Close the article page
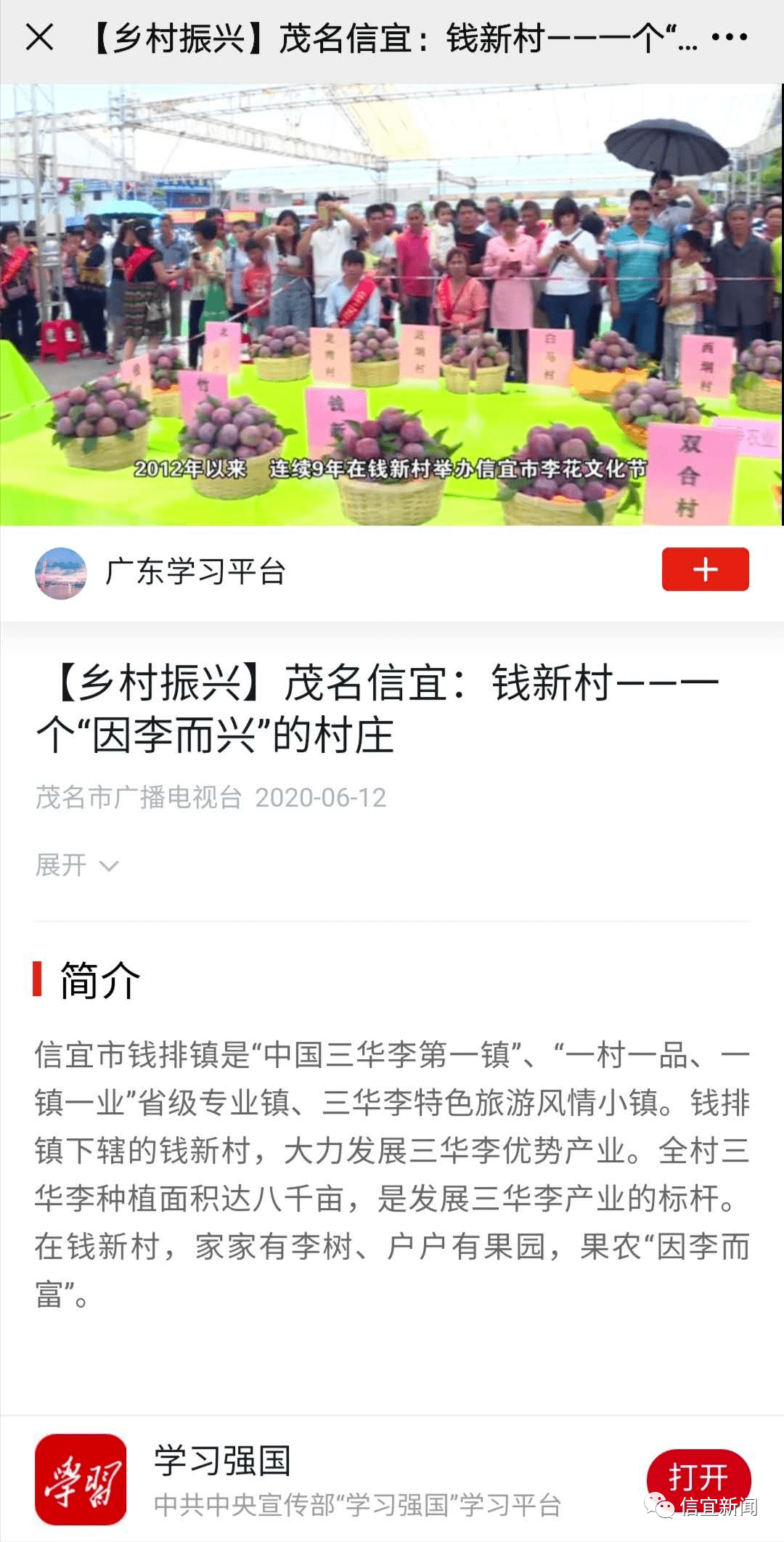Image resolution: width=784 pixels, height=1542 pixels. (39, 37)
